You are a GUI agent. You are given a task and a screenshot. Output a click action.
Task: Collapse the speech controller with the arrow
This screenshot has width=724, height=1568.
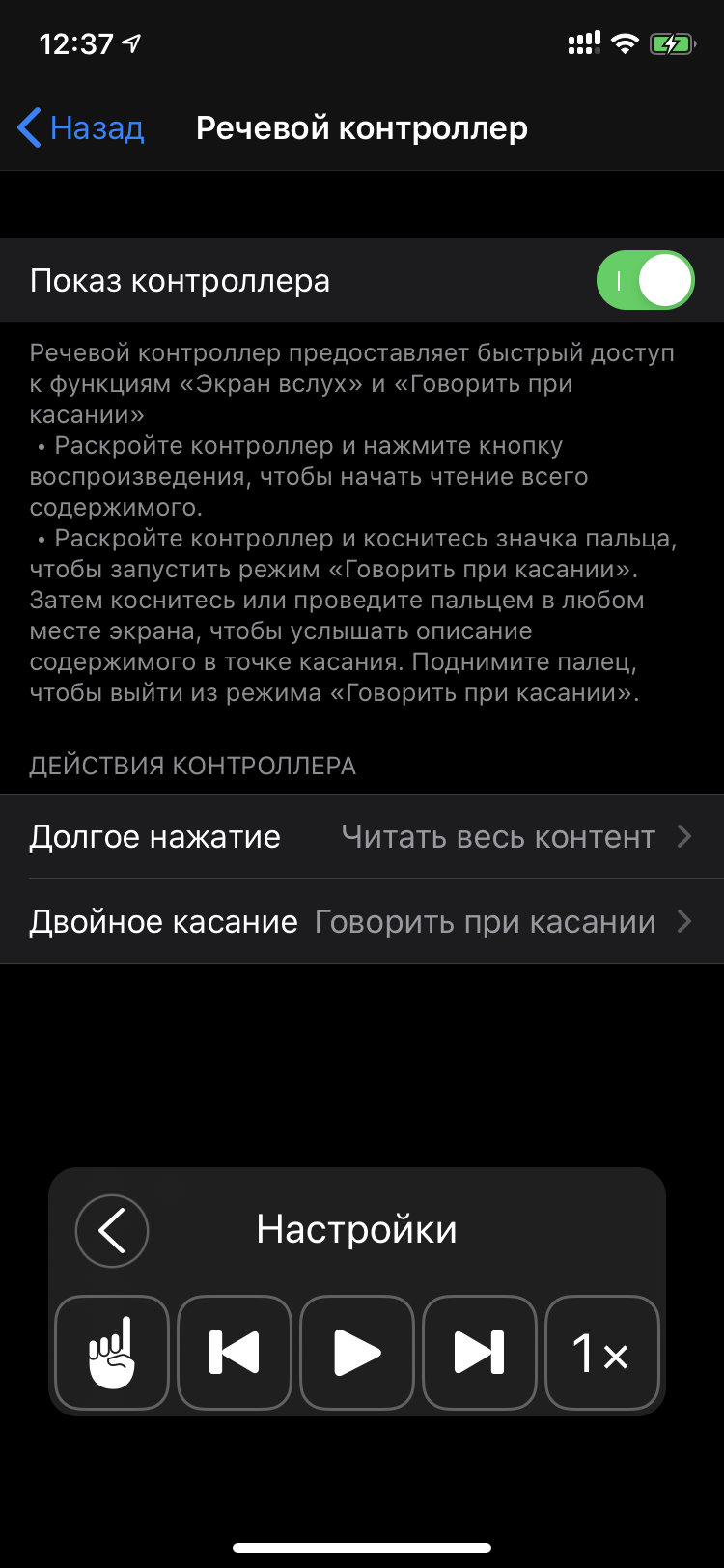coord(112,1231)
